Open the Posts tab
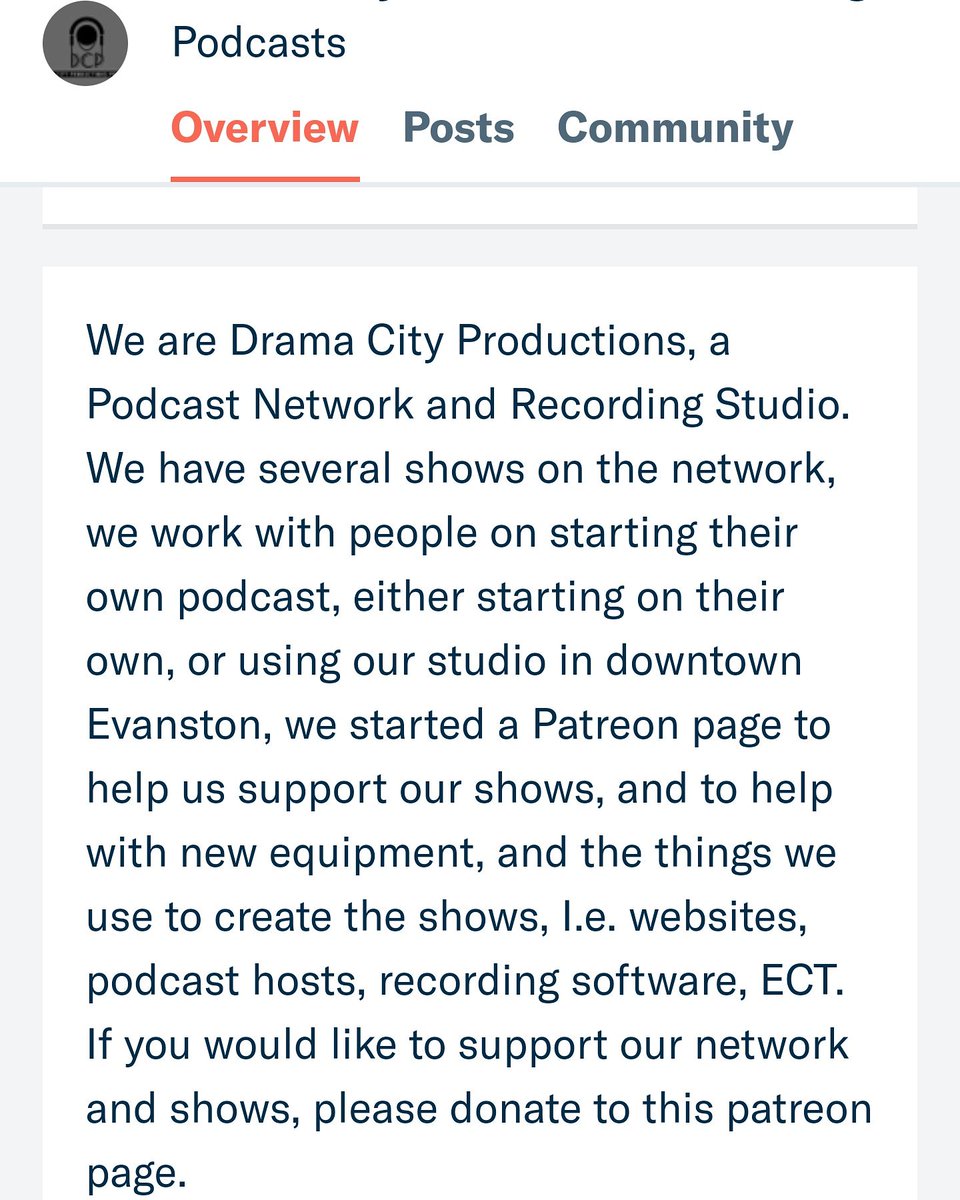 (458, 129)
